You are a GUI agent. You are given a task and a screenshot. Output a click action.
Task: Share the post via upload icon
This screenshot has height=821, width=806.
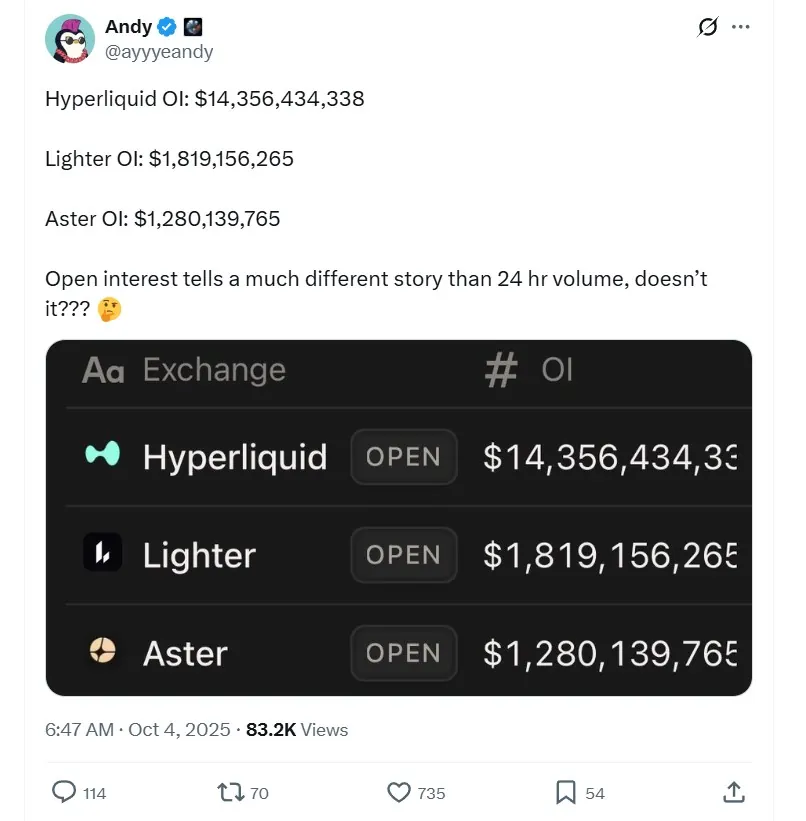[x=734, y=792]
